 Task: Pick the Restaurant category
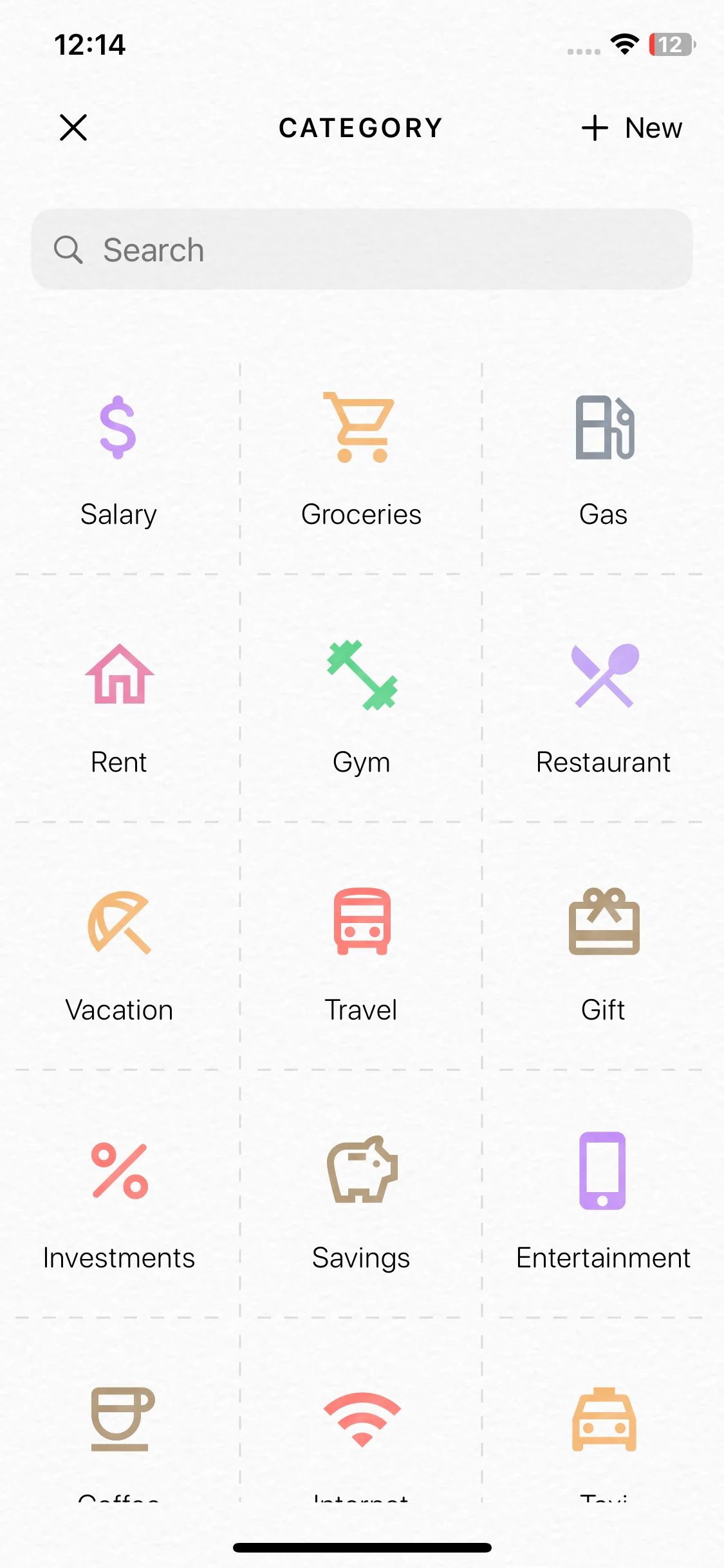(604, 708)
